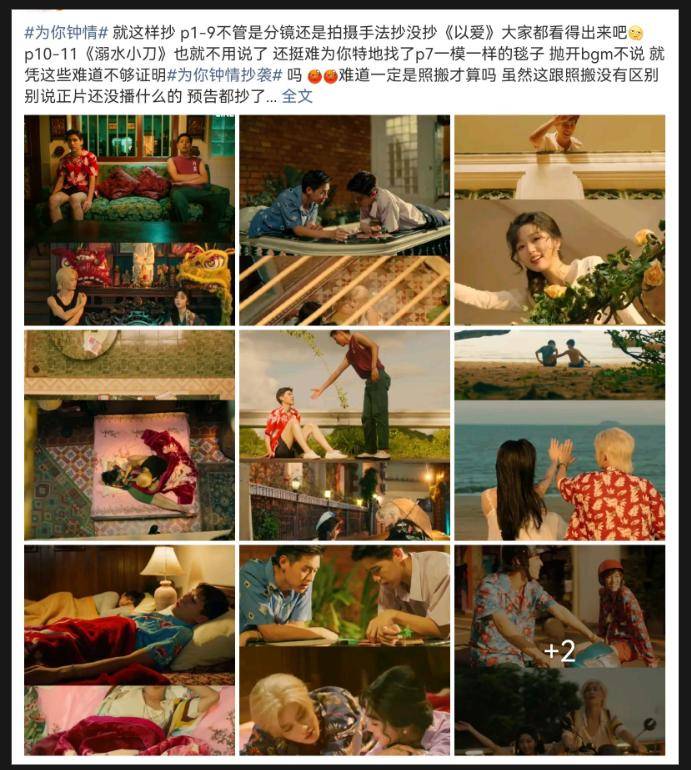Open the photo of two men leaning at table
The image size is (691, 770).
pyautogui.click(x=344, y=650)
